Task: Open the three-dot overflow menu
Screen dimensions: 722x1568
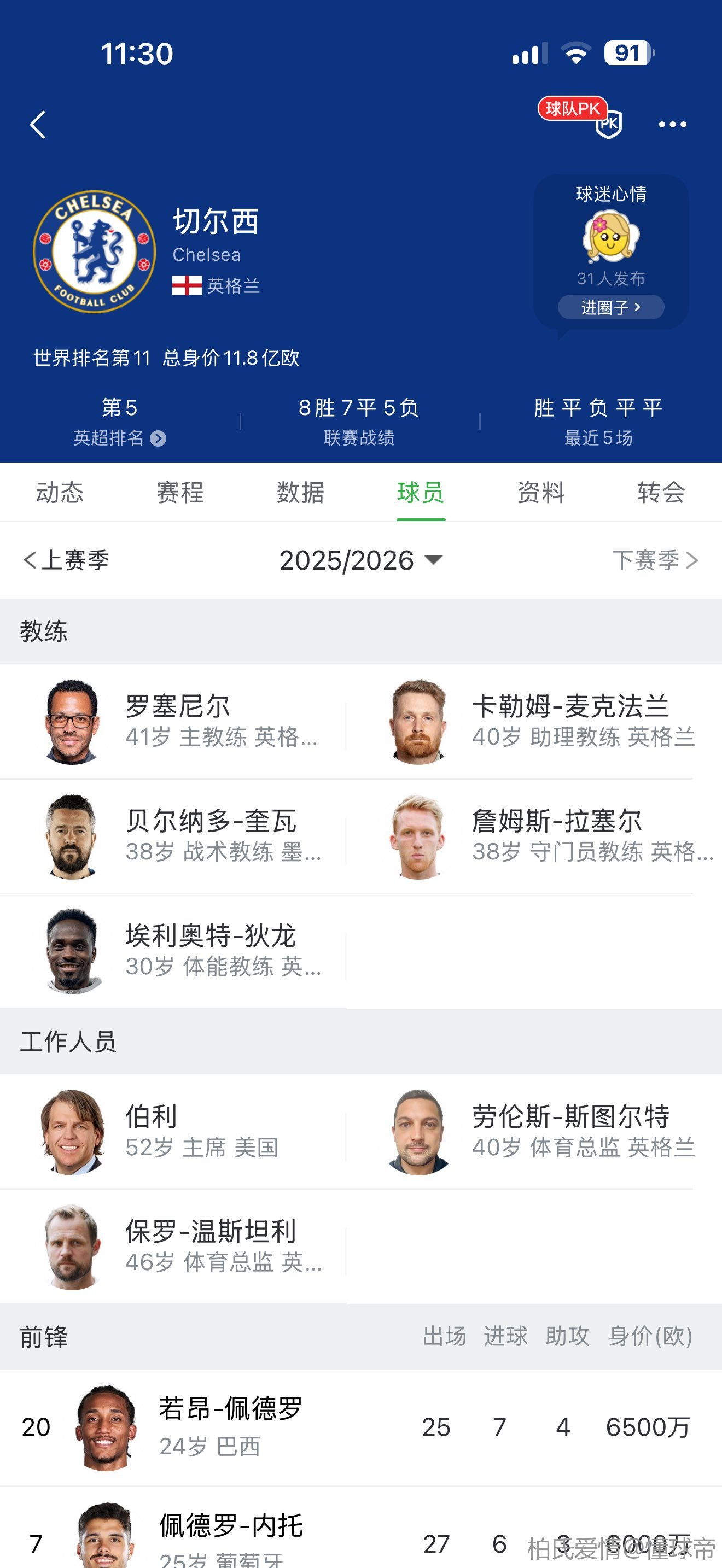Action: pyautogui.click(x=672, y=125)
